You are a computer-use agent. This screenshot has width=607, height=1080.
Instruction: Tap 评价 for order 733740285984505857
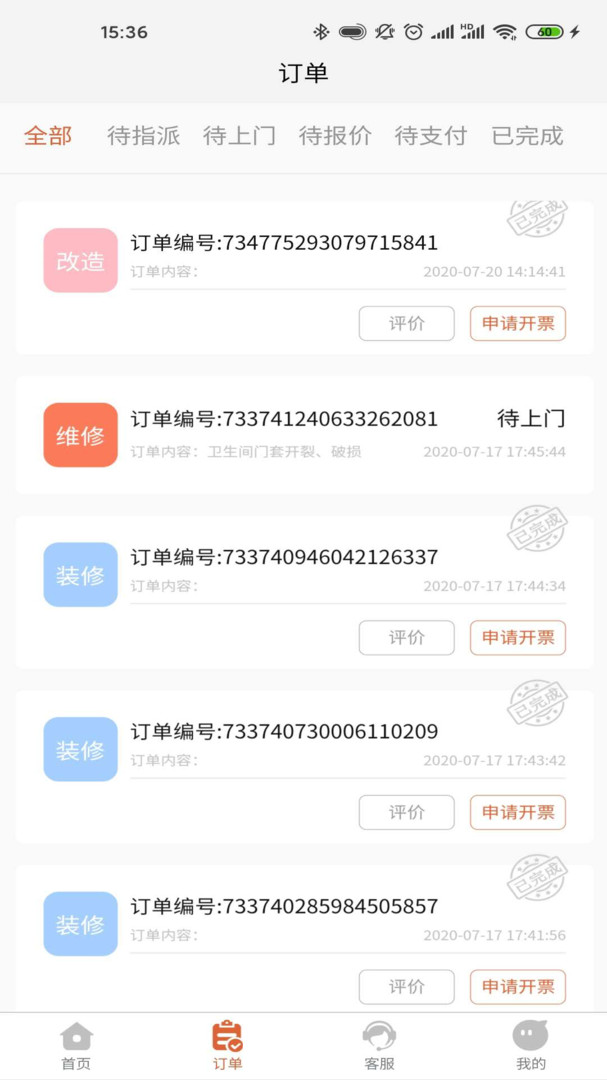pyautogui.click(x=406, y=986)
